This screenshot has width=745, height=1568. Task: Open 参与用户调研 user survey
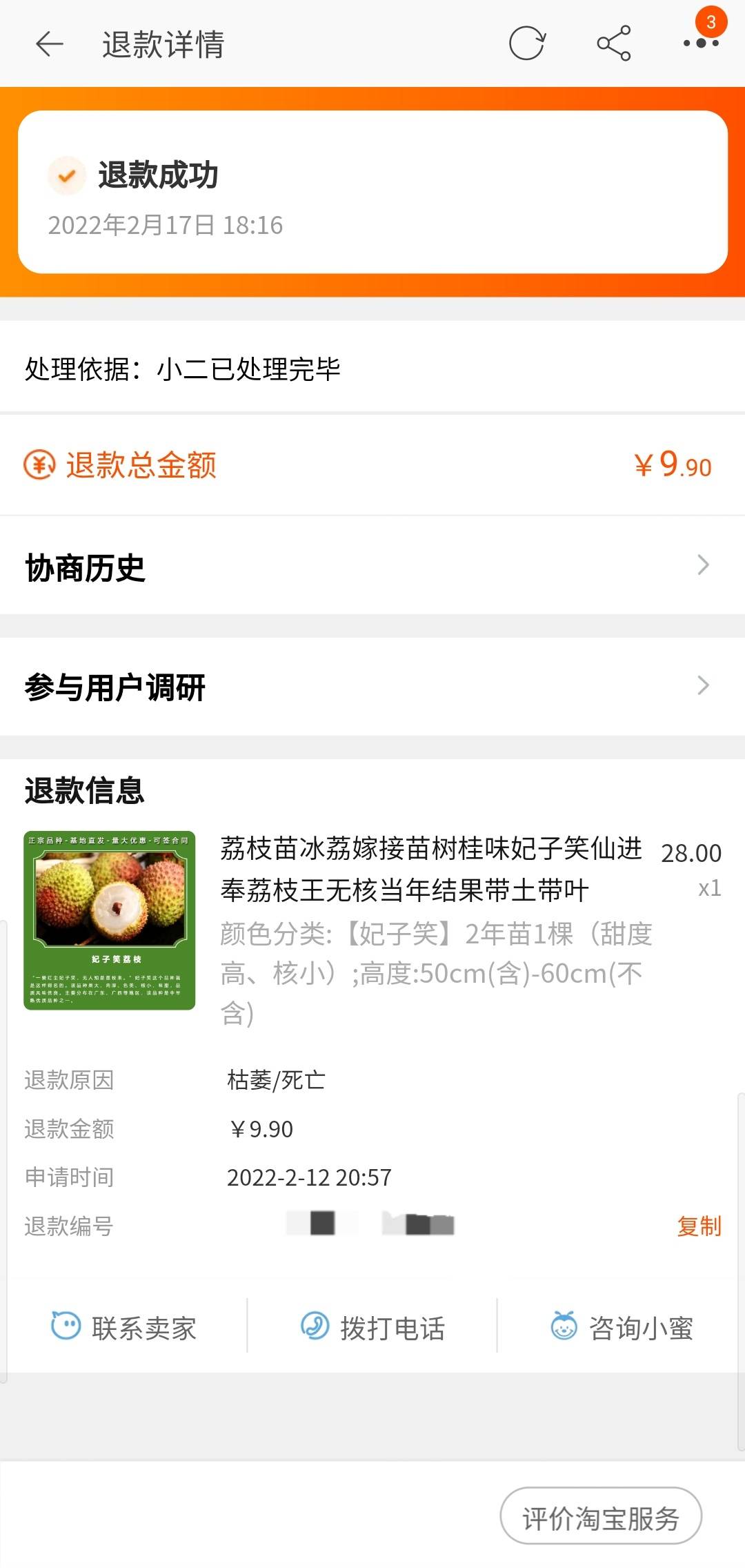[x=372, y=687]
